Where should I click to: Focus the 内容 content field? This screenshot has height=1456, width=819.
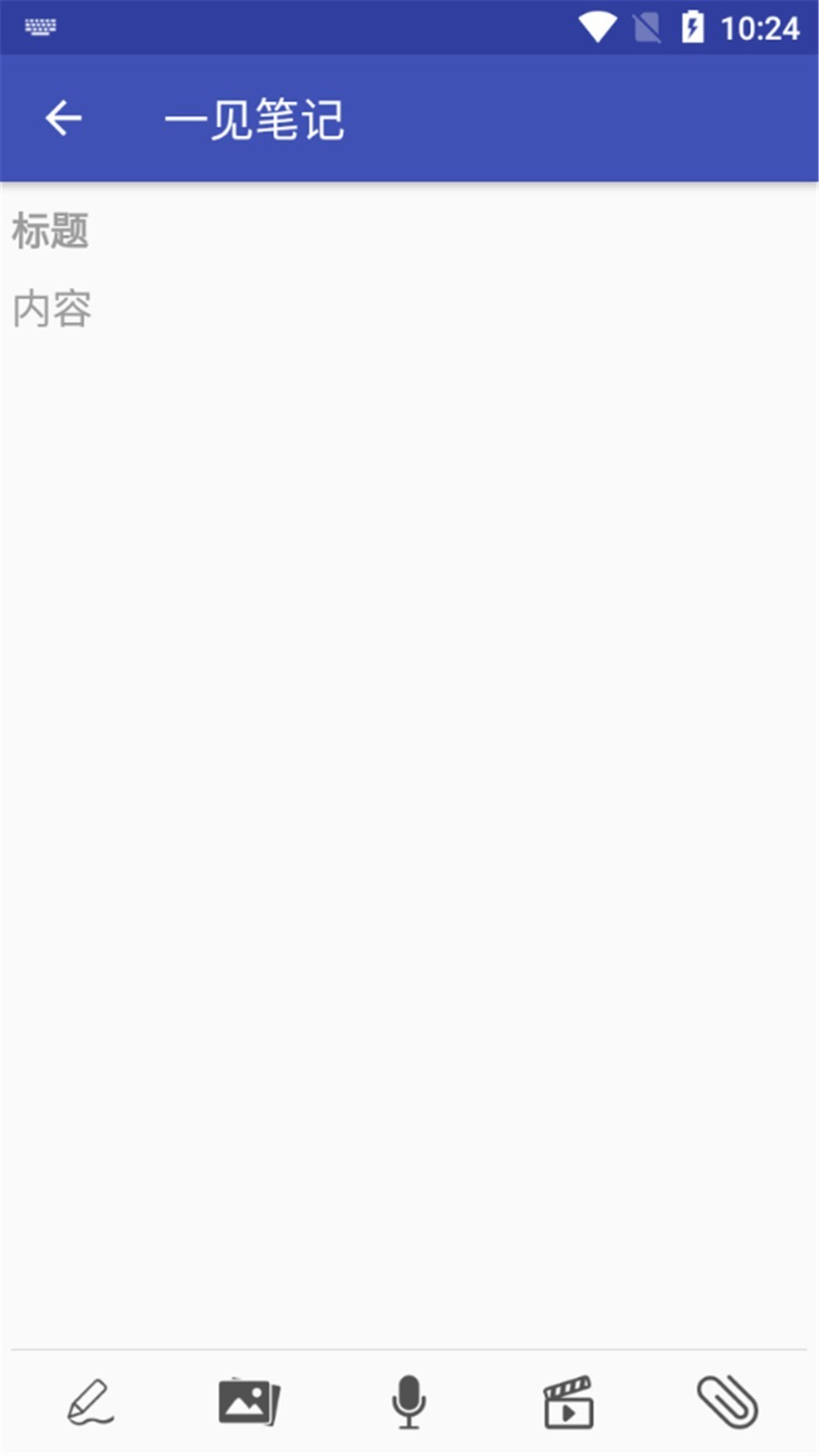tap(409, 309)
